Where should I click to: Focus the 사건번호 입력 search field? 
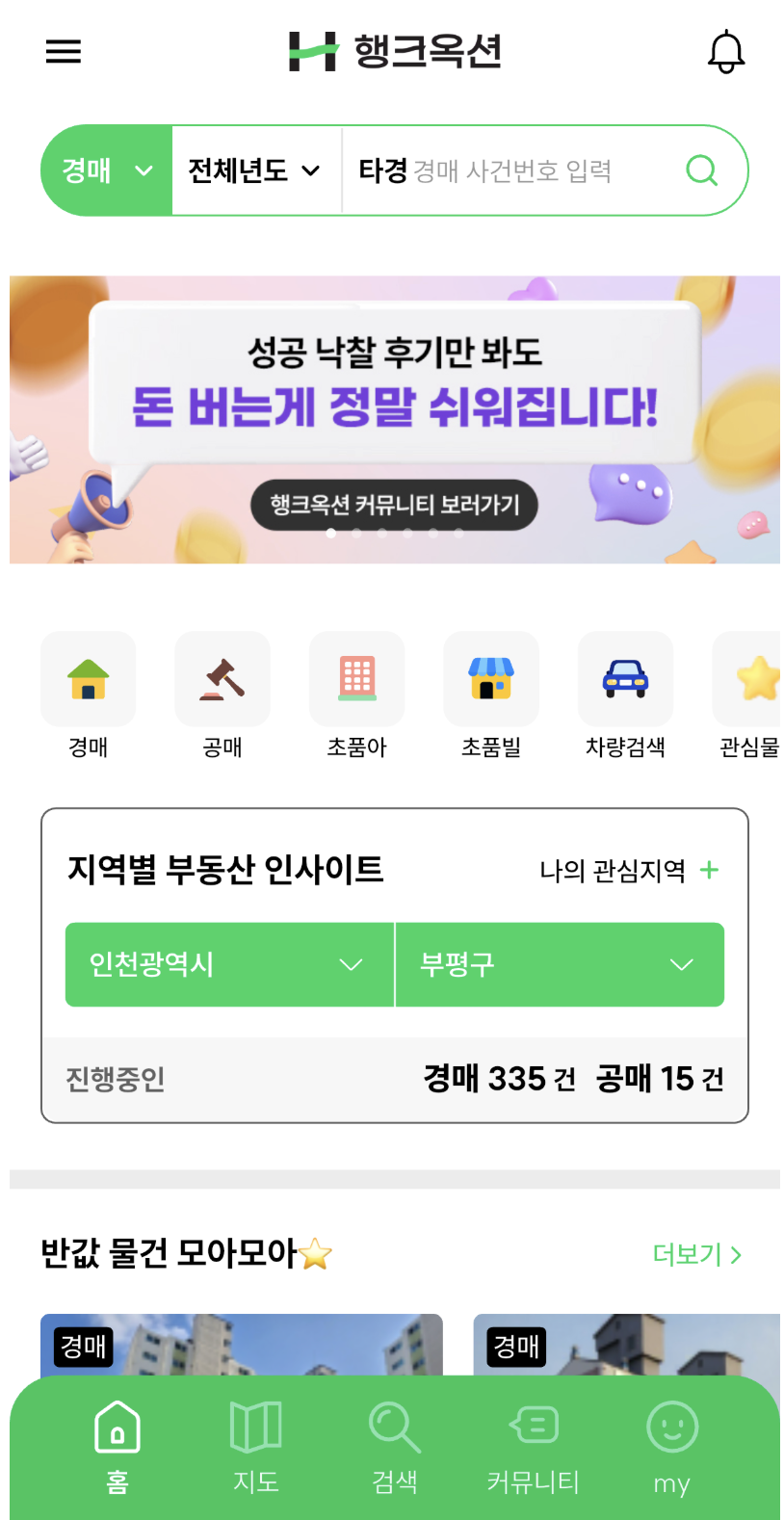(510, 170)
